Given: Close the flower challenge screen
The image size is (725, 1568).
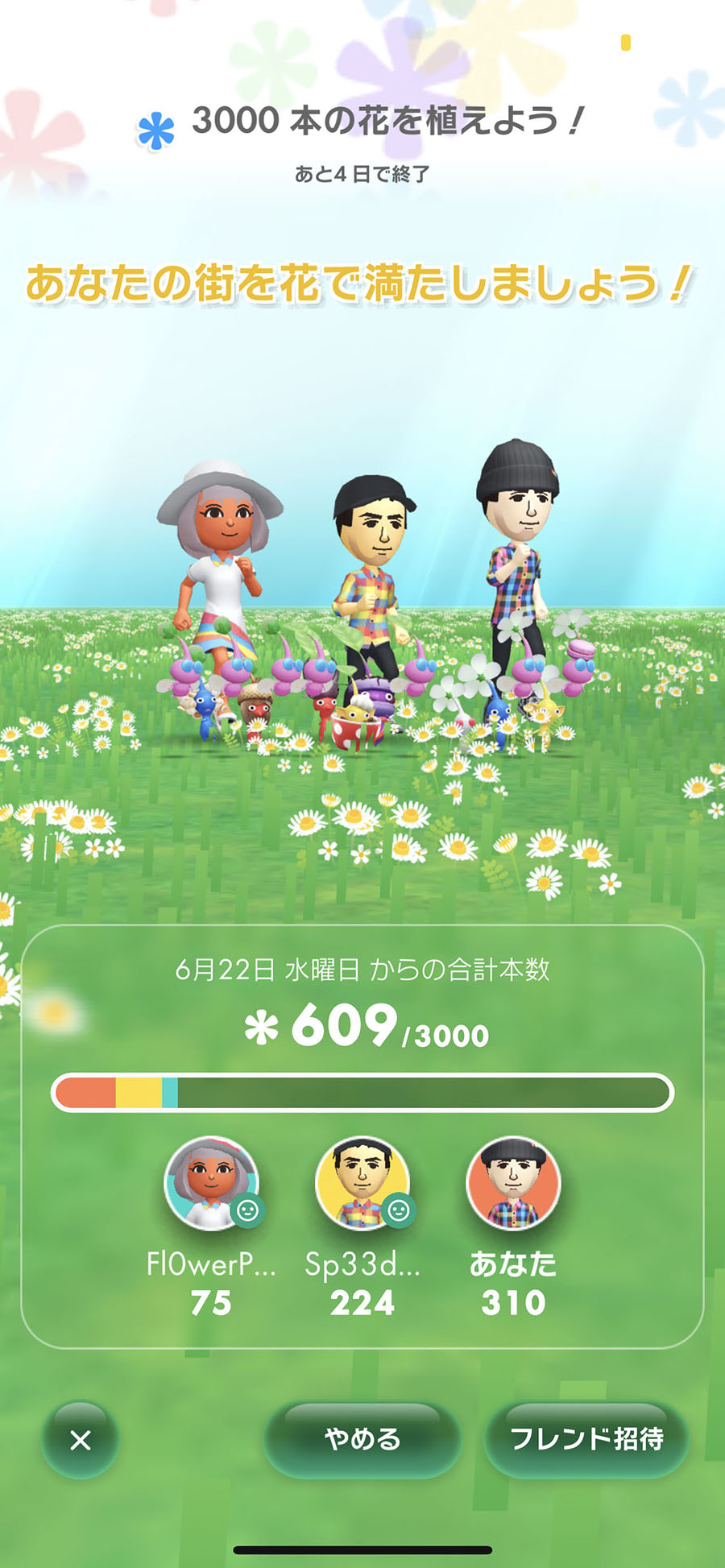Looking at the screenshot, I should click(x=81, y=1440).
